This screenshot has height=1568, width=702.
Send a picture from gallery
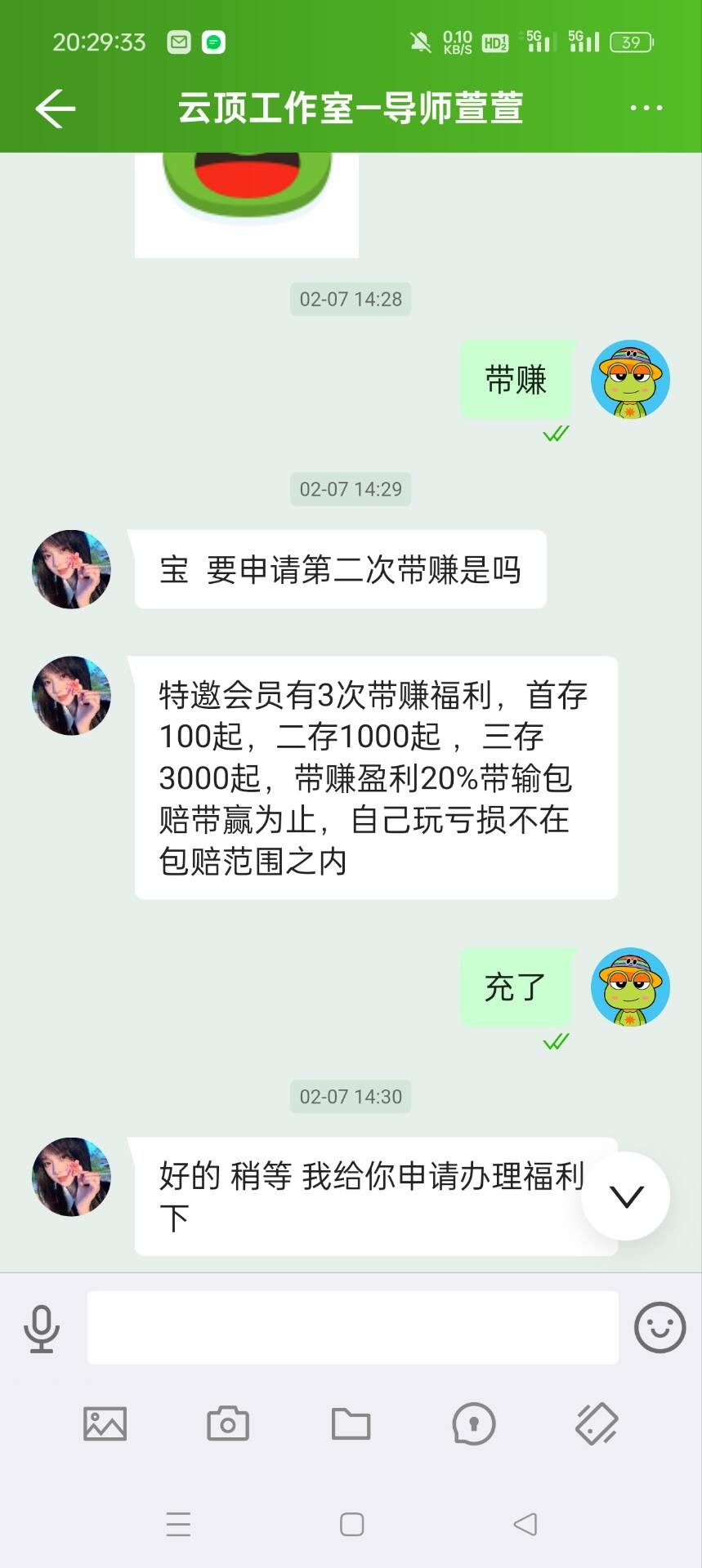click(105, 1424)
